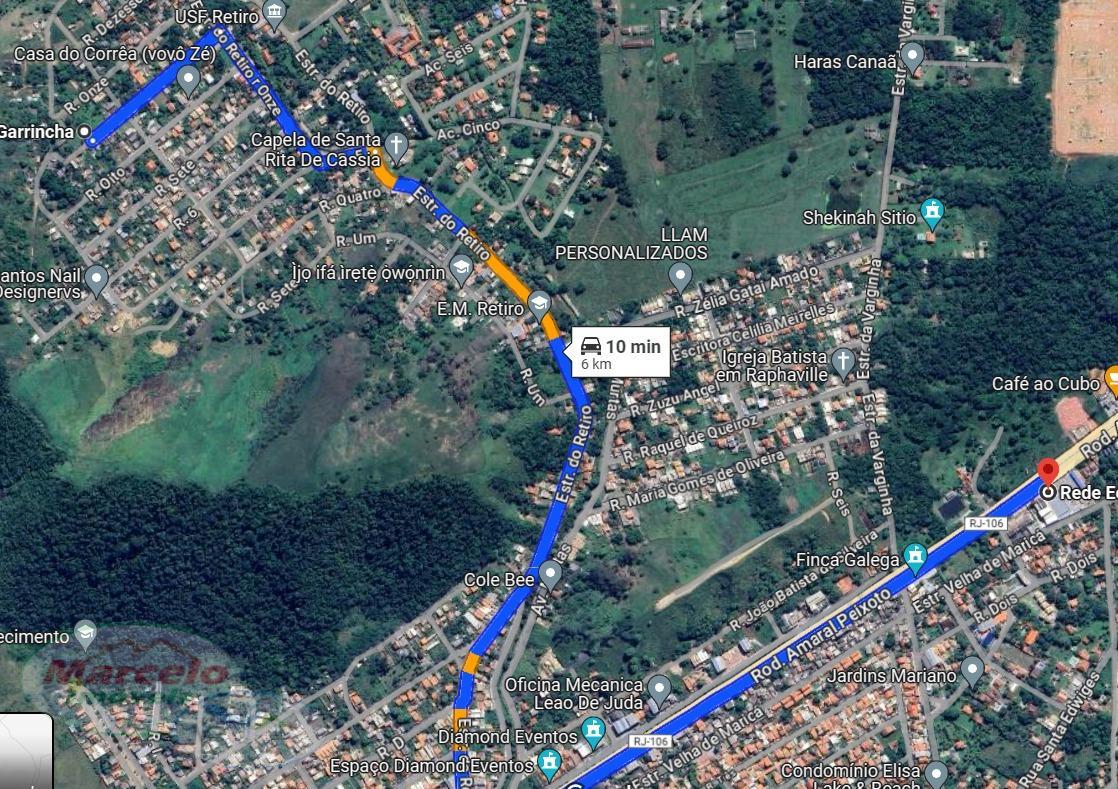Image resolution: width=1118 pixels, height=789 pixels.
Task: Select the red destination pin at Rede
Action: (1047, 471)
